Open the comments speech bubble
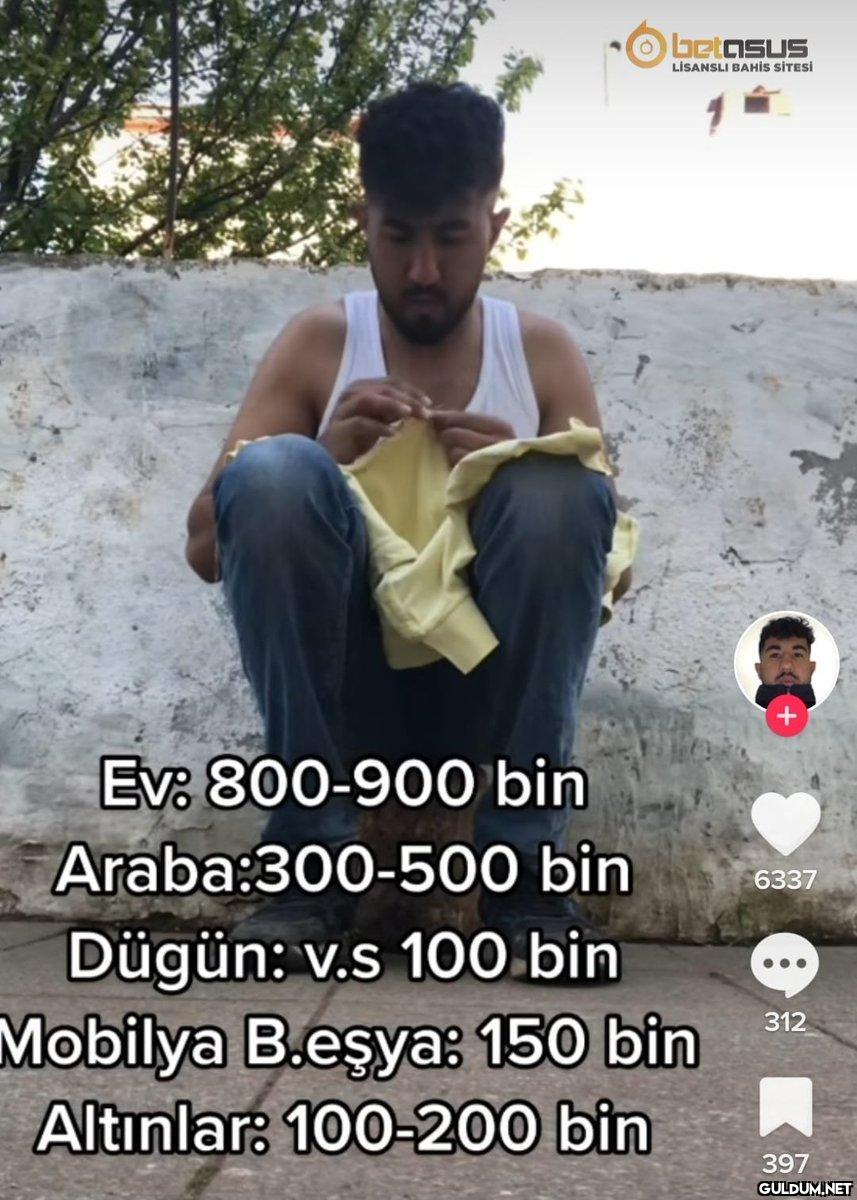This screenshot has height=1200, width=857. pos(785,965)
